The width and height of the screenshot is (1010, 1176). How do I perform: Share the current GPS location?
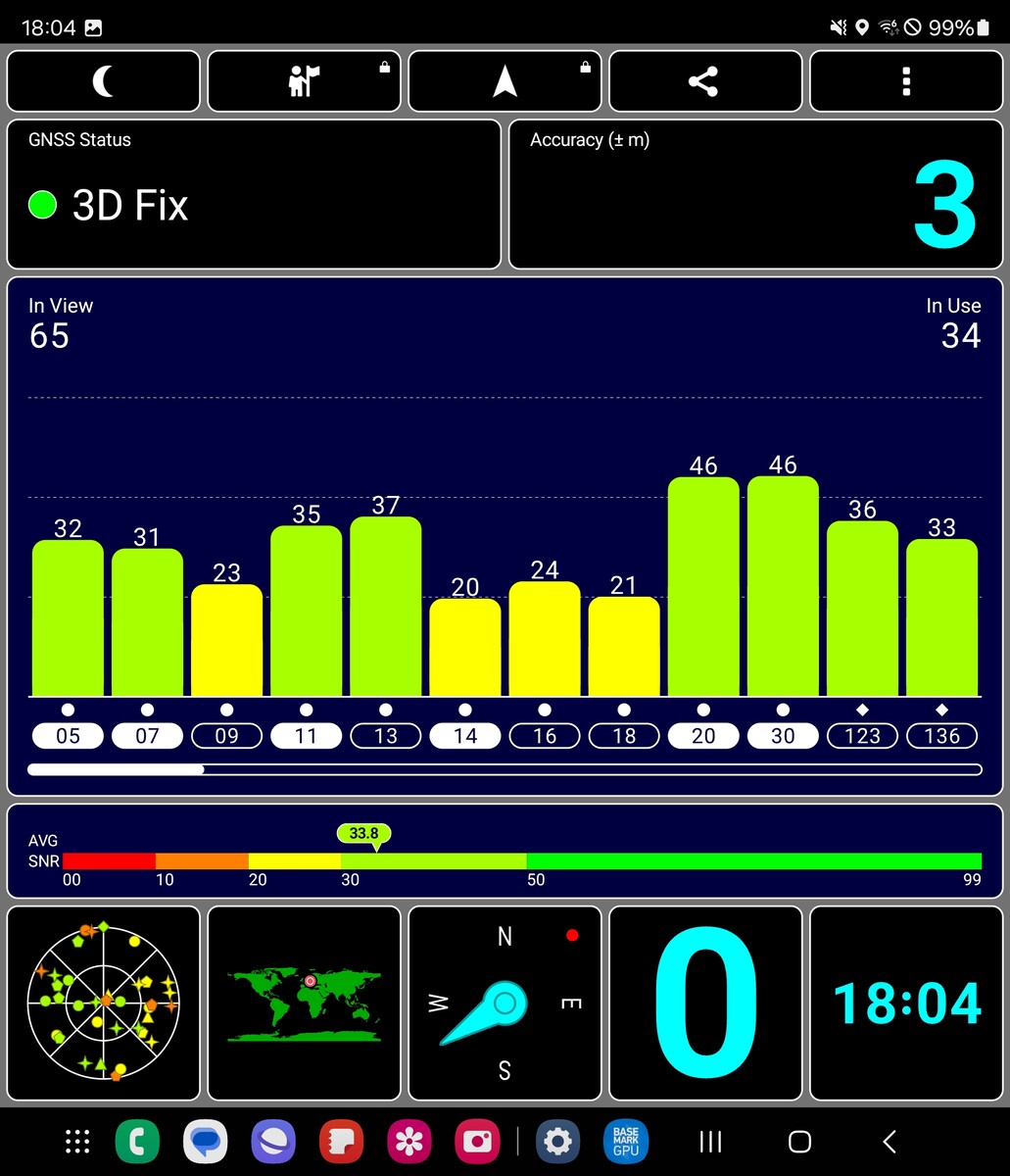704,81
